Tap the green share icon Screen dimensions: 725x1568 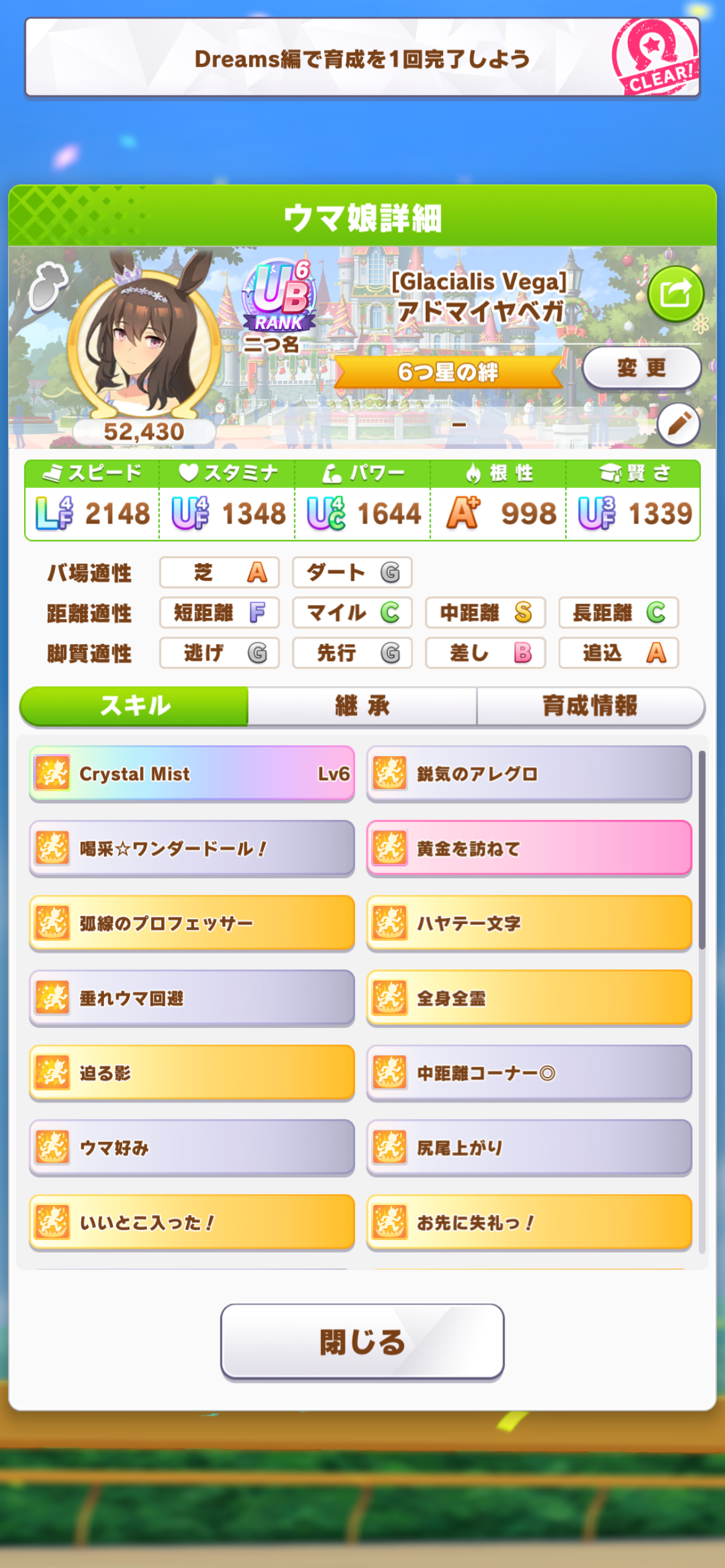pyautogui.click(x=675, y=294)
